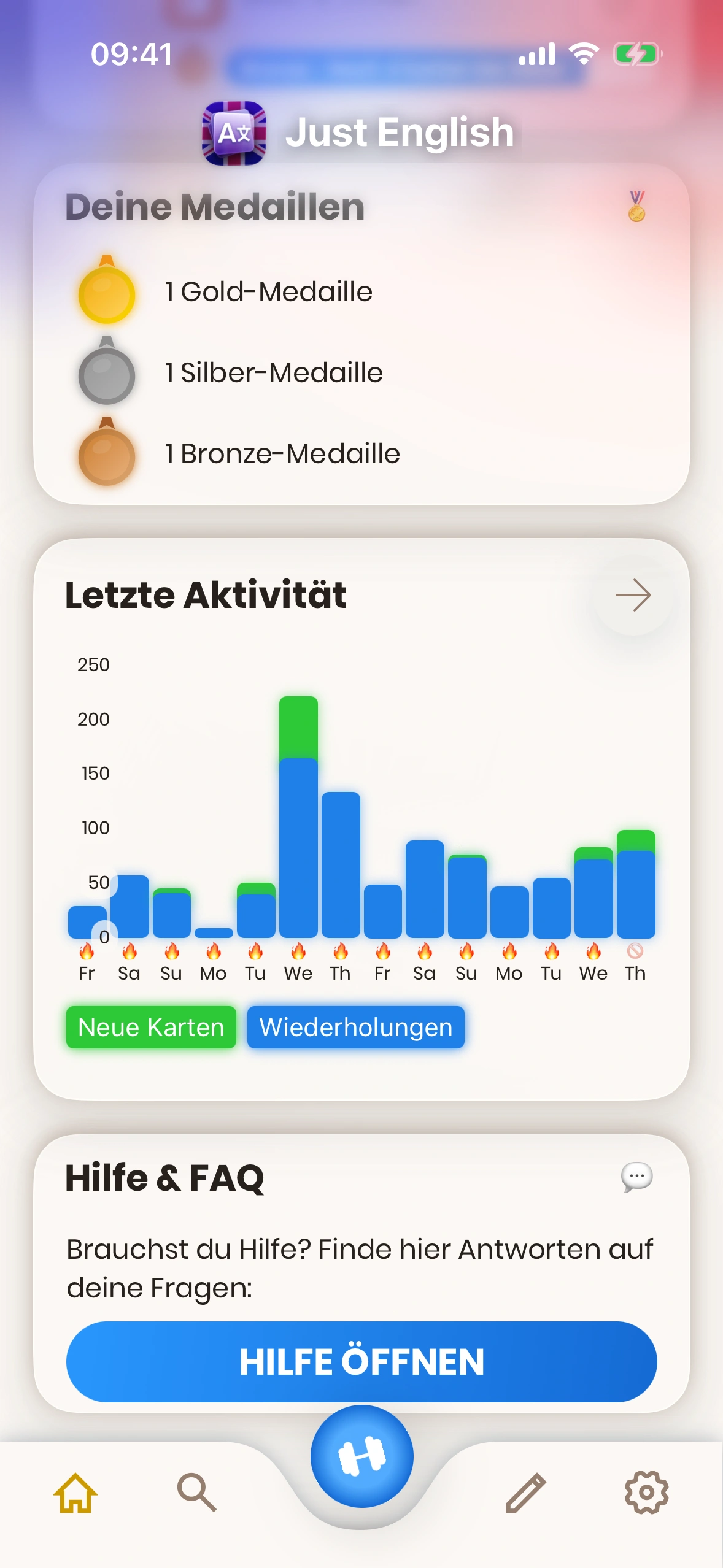Open the Letzte Aktivität arrow button
This screenshot has height=1568, width=723.
click(x=633, y=596)
